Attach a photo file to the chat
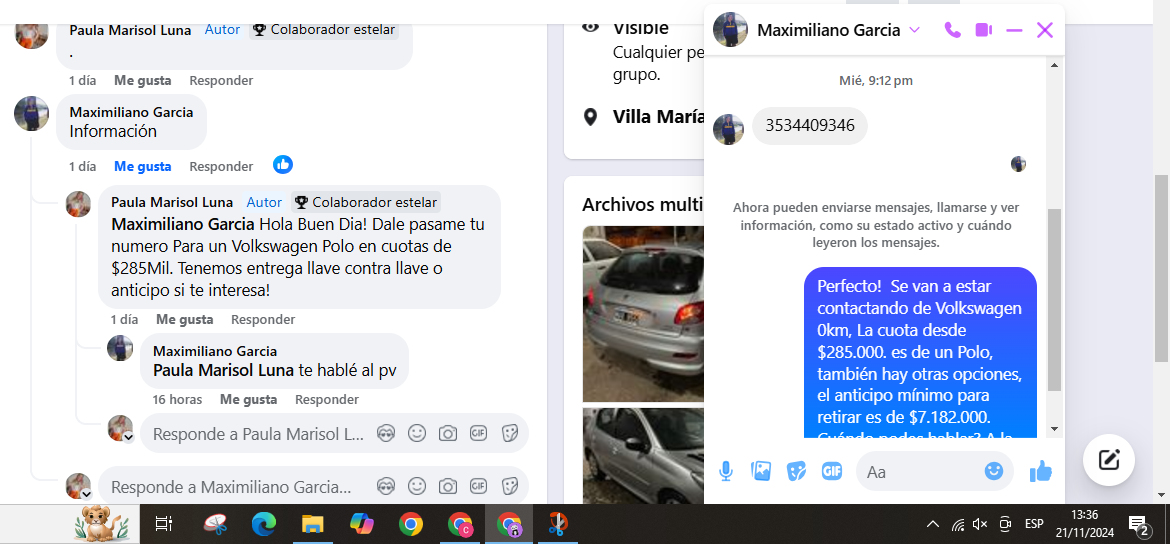The image size is (1170, 544). 761,471
